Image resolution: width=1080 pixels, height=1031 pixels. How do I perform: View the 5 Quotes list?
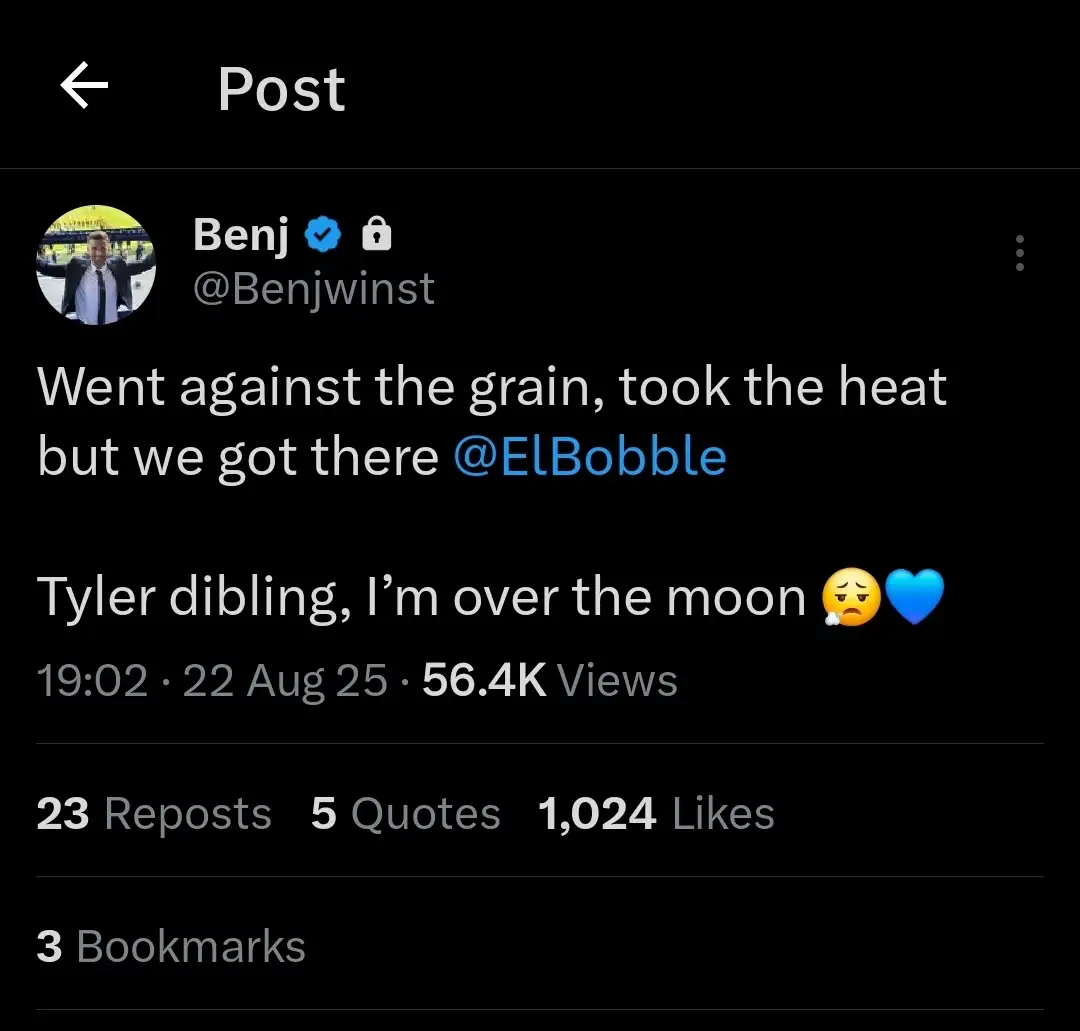pyautogui.click(x=405, y=813)
